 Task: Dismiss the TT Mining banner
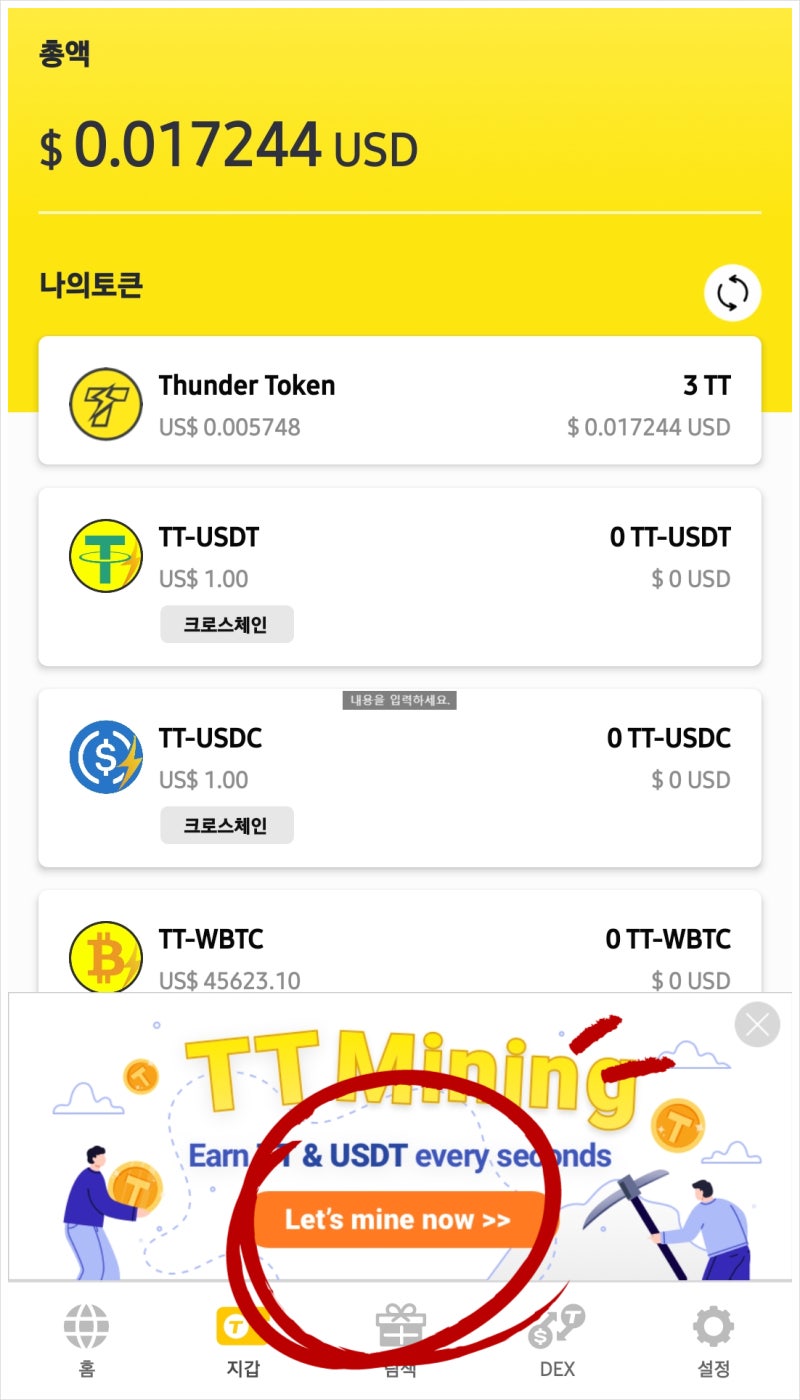(757, 1024)
